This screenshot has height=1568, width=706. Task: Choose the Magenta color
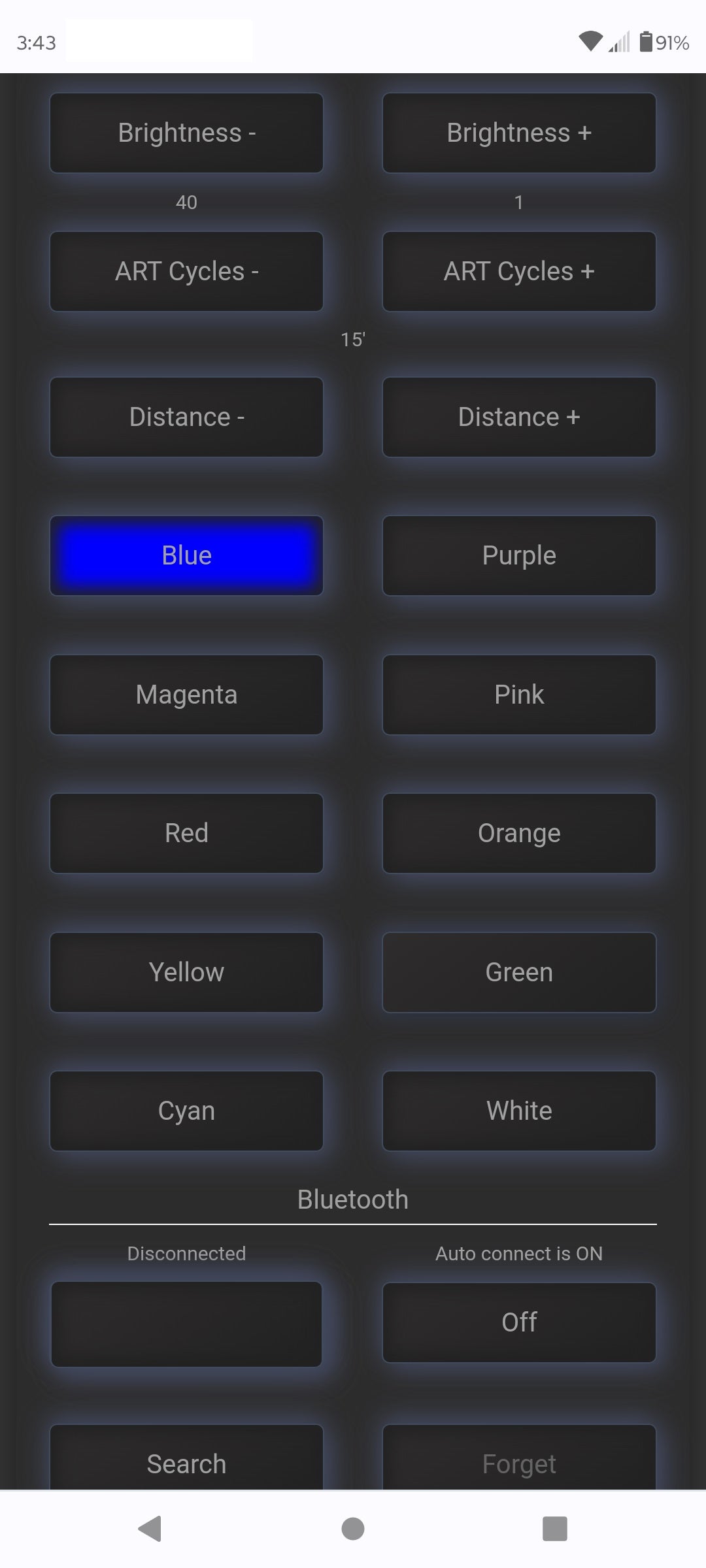(186, 694)
